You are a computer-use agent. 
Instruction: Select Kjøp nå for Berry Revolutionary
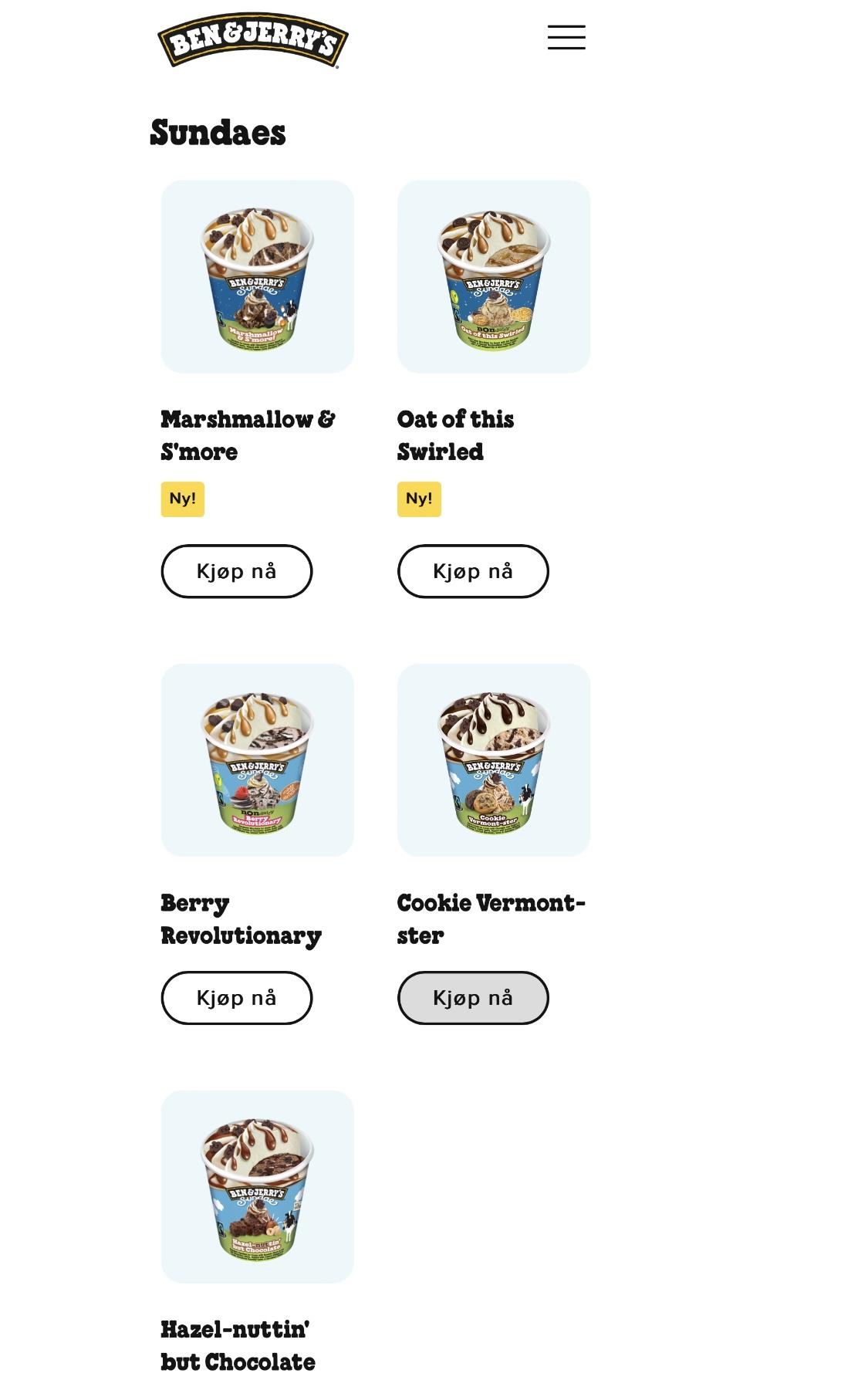[236, 997]
